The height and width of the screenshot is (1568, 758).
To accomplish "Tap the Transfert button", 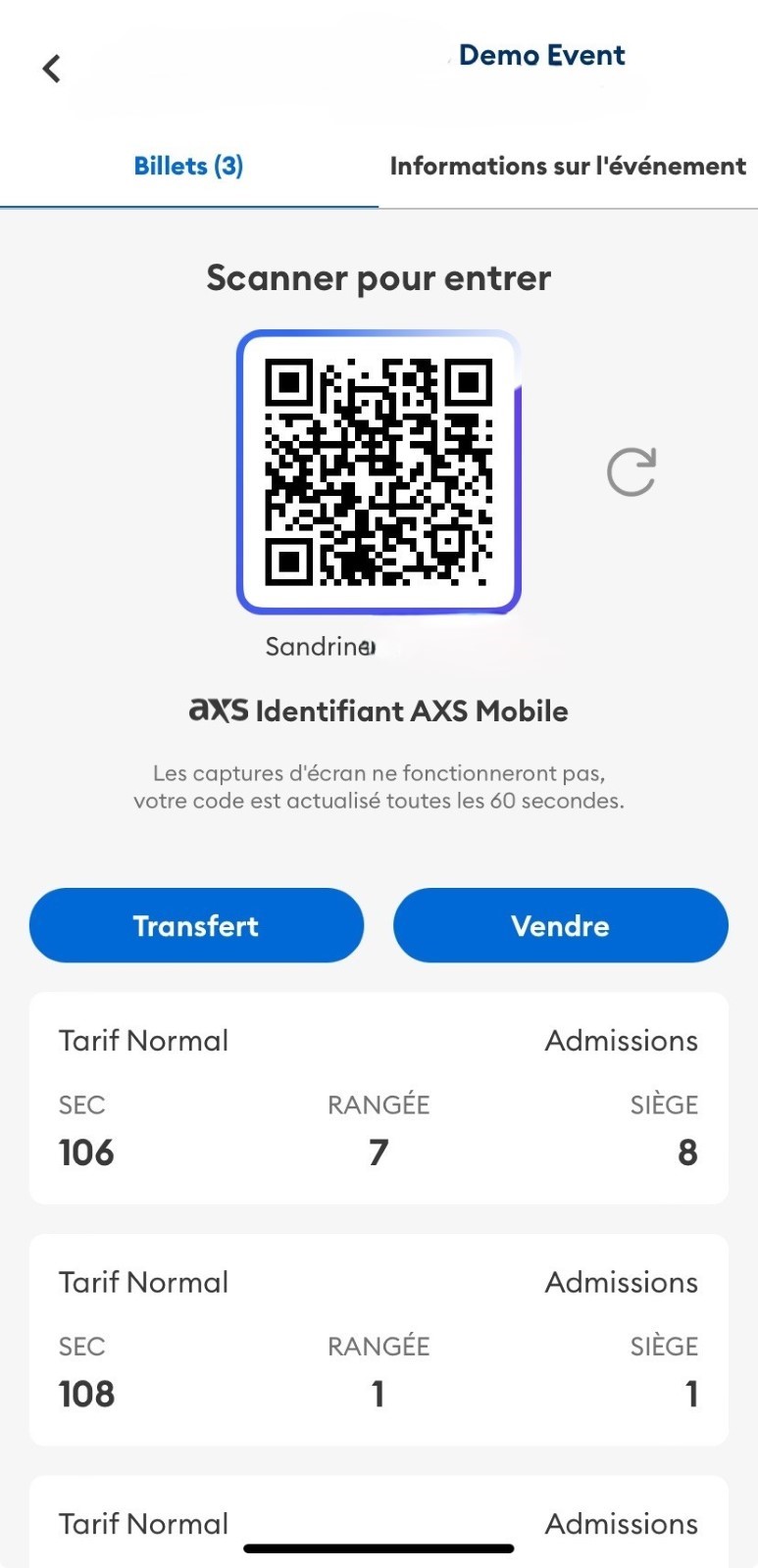I will click(x=196, y=925).
